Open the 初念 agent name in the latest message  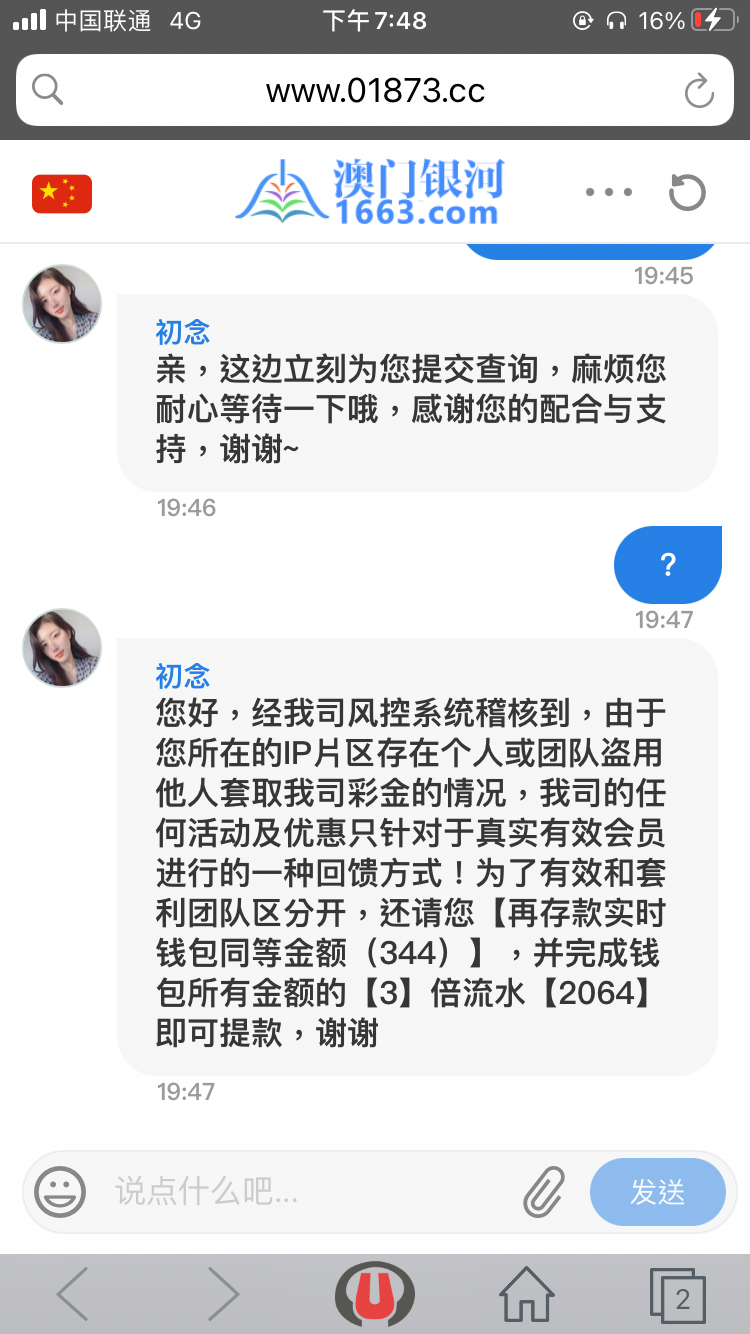point(182,676)
